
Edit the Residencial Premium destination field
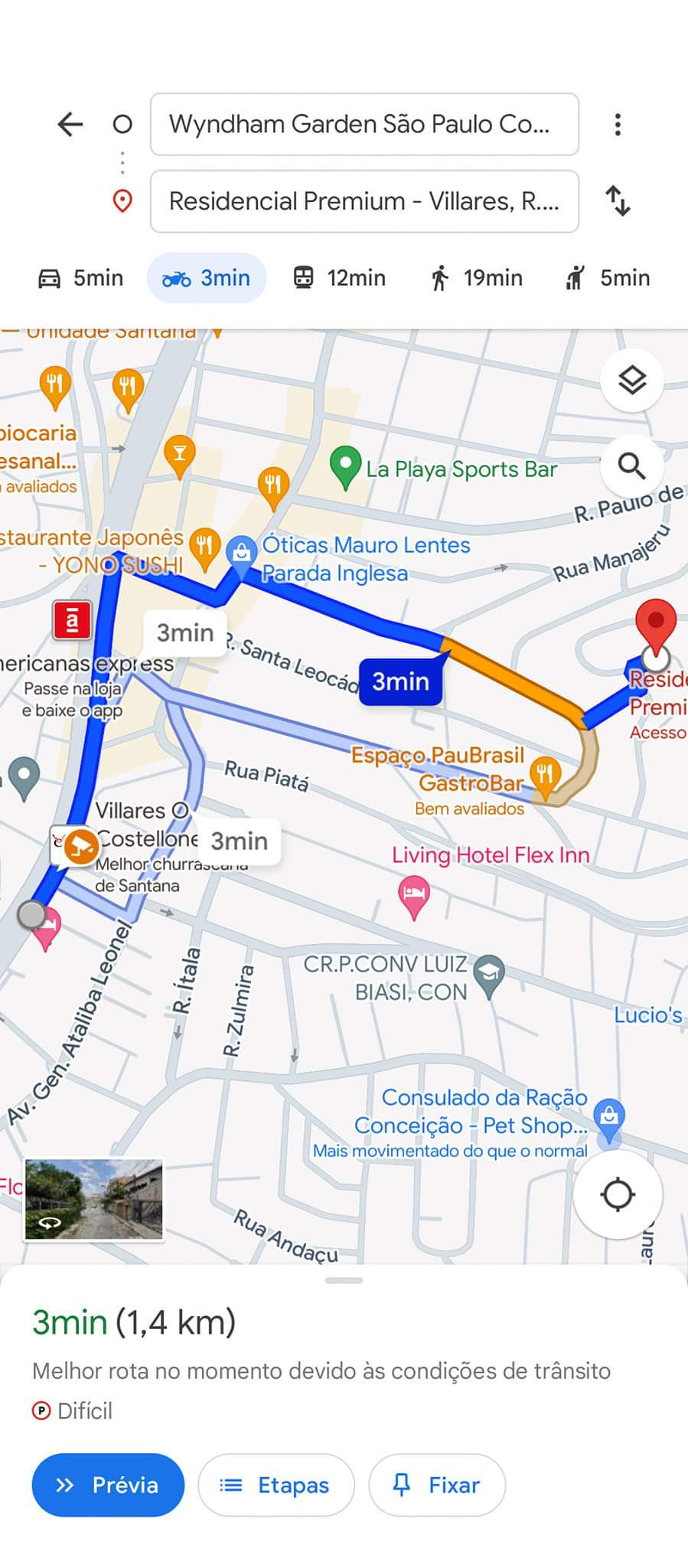(364, 201)
